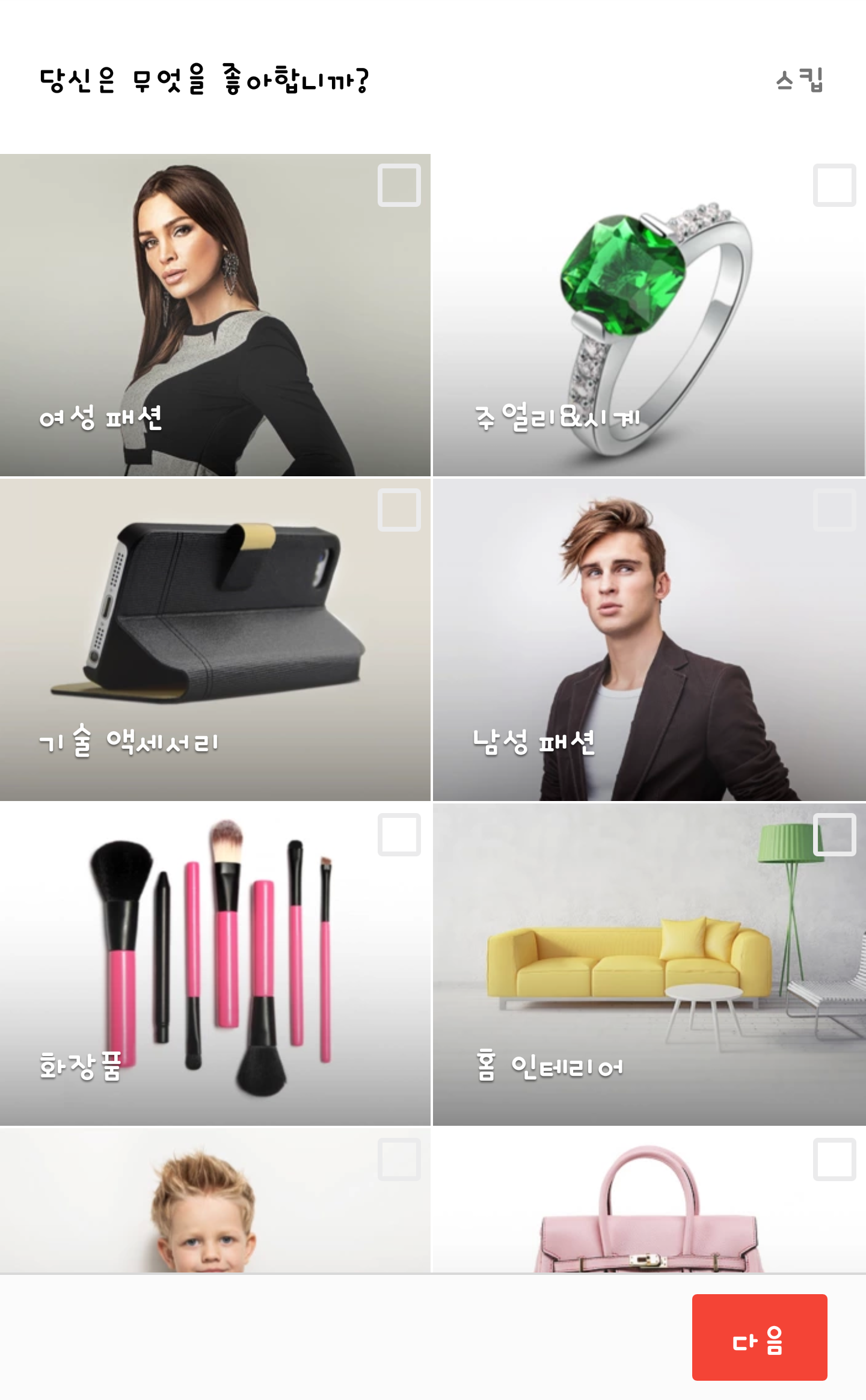The width and height of the screenshot is (866, 1400).
Task: Tap 스킵 to skip the preference selection
Action: (x=799, y=79)
